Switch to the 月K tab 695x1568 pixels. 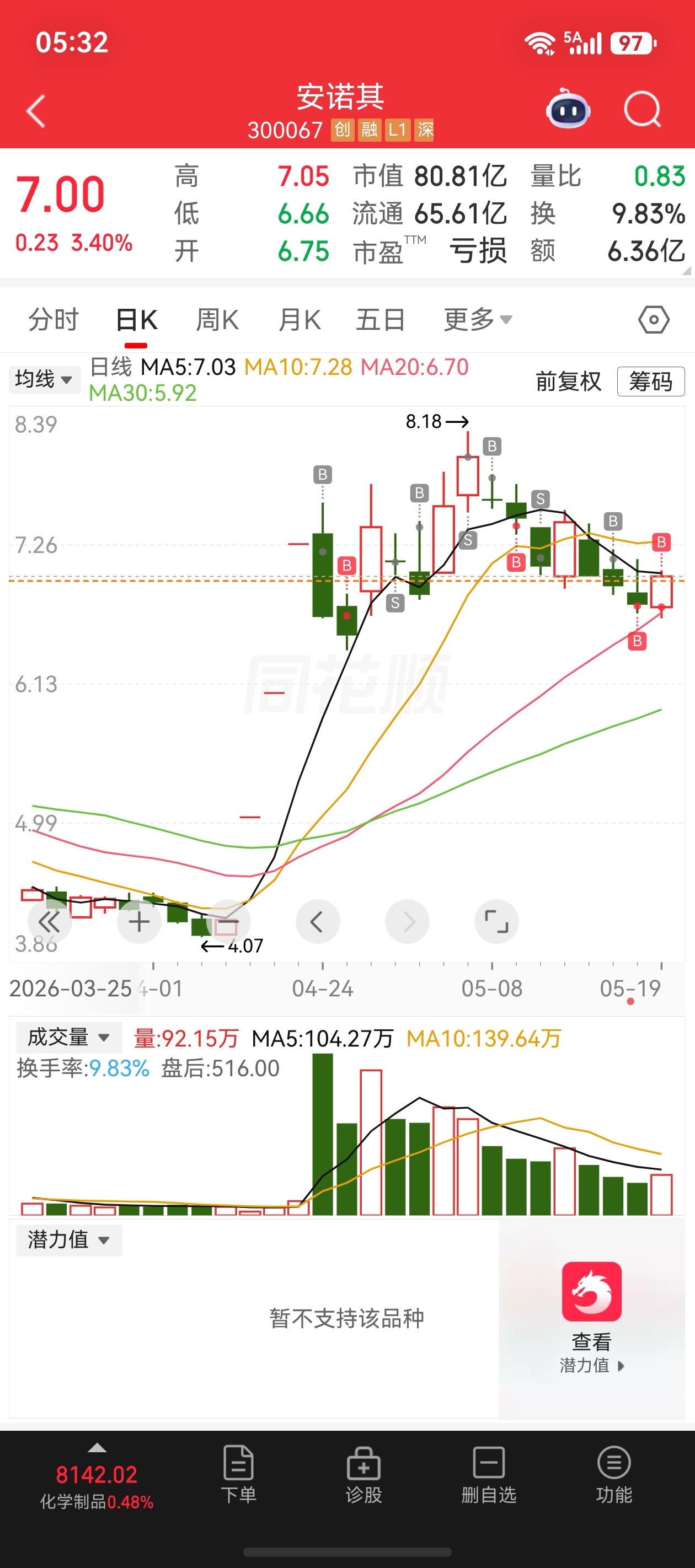coord(299,320)
